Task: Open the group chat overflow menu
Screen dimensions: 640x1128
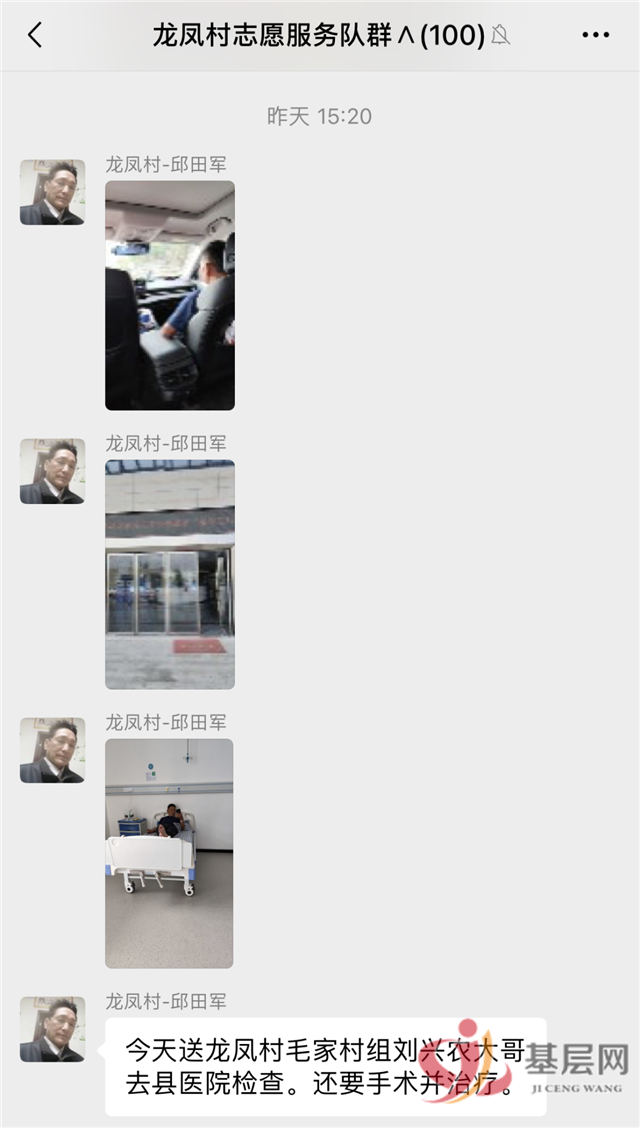Action: pos(595,36)
